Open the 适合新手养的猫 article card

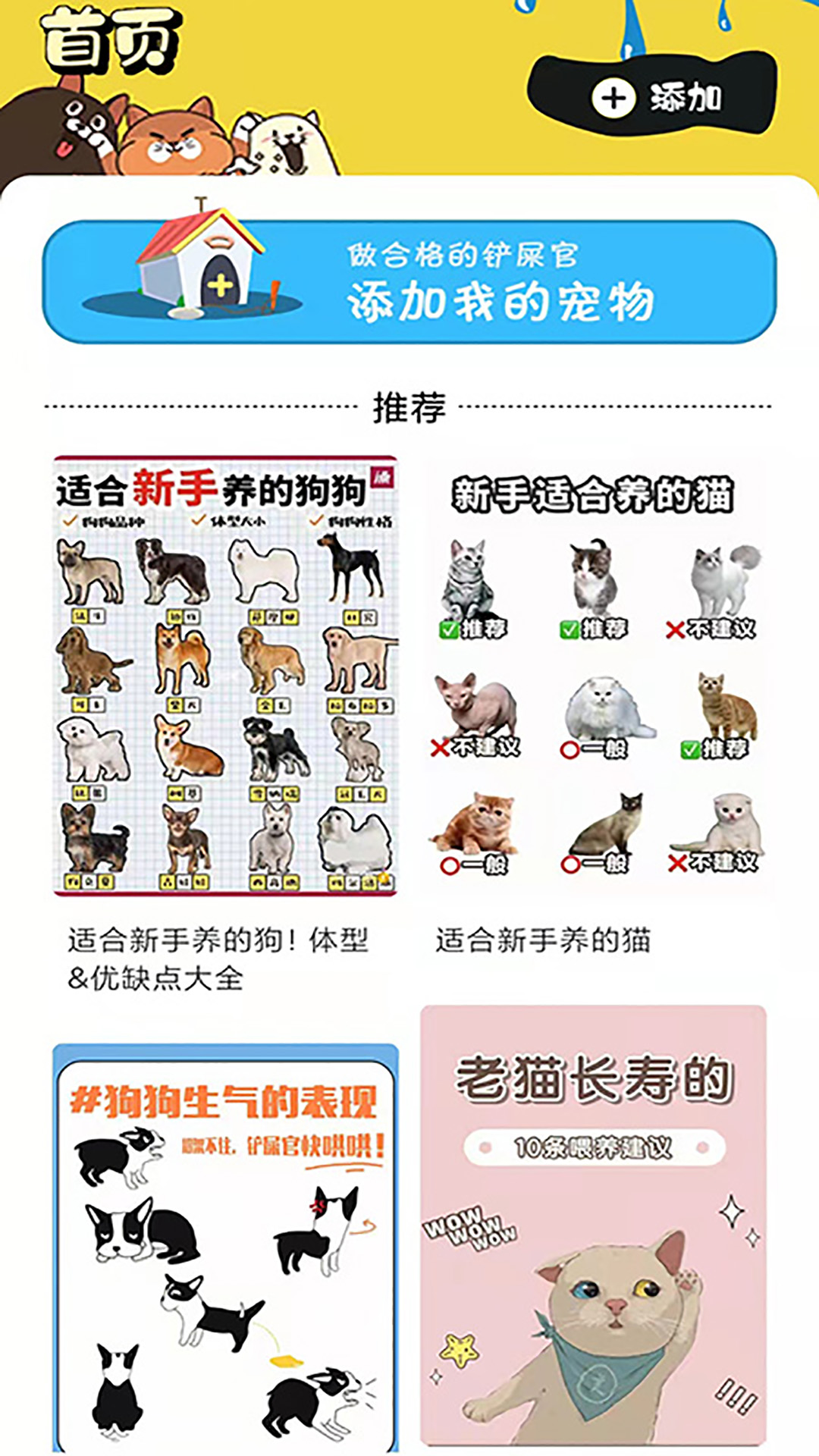point(593,705)
